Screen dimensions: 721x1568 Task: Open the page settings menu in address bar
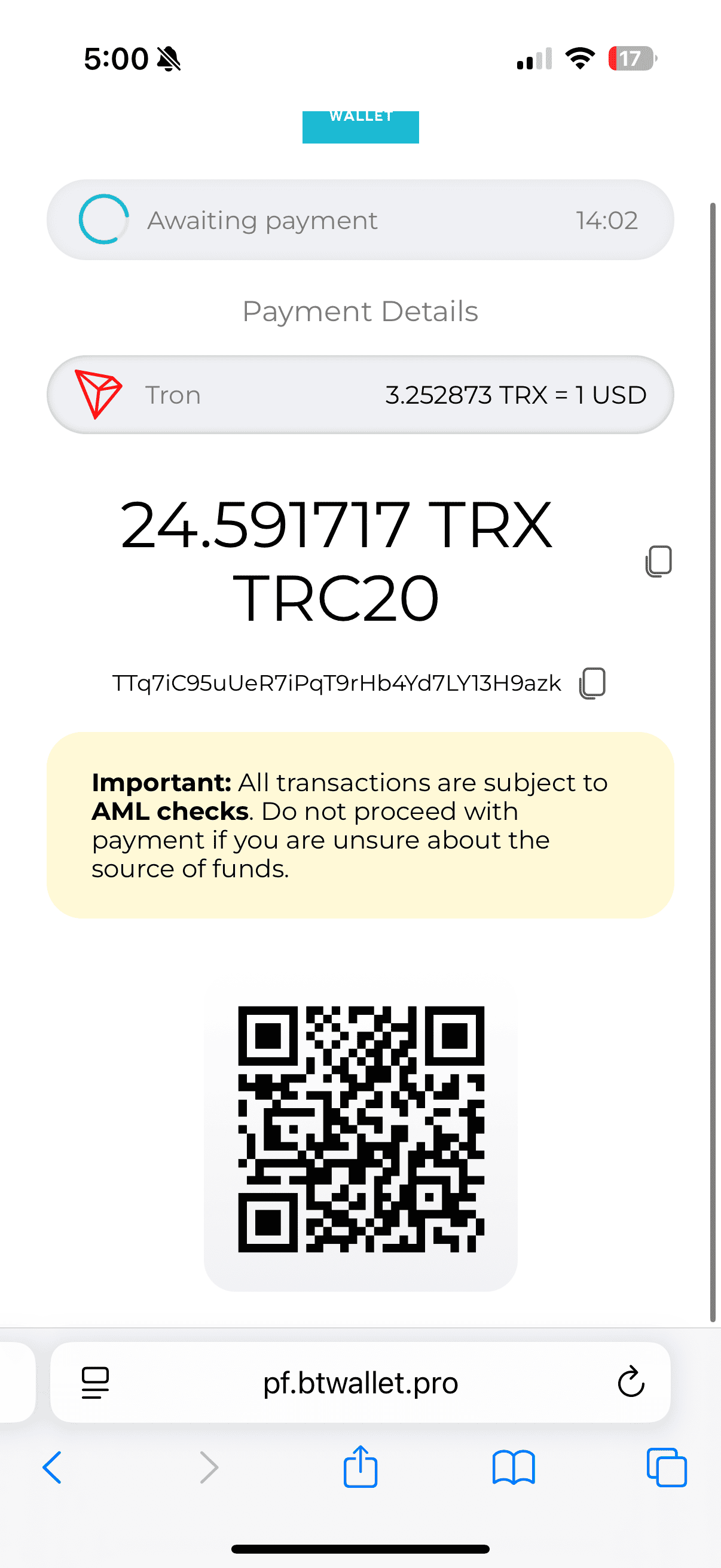(95, 1383)
